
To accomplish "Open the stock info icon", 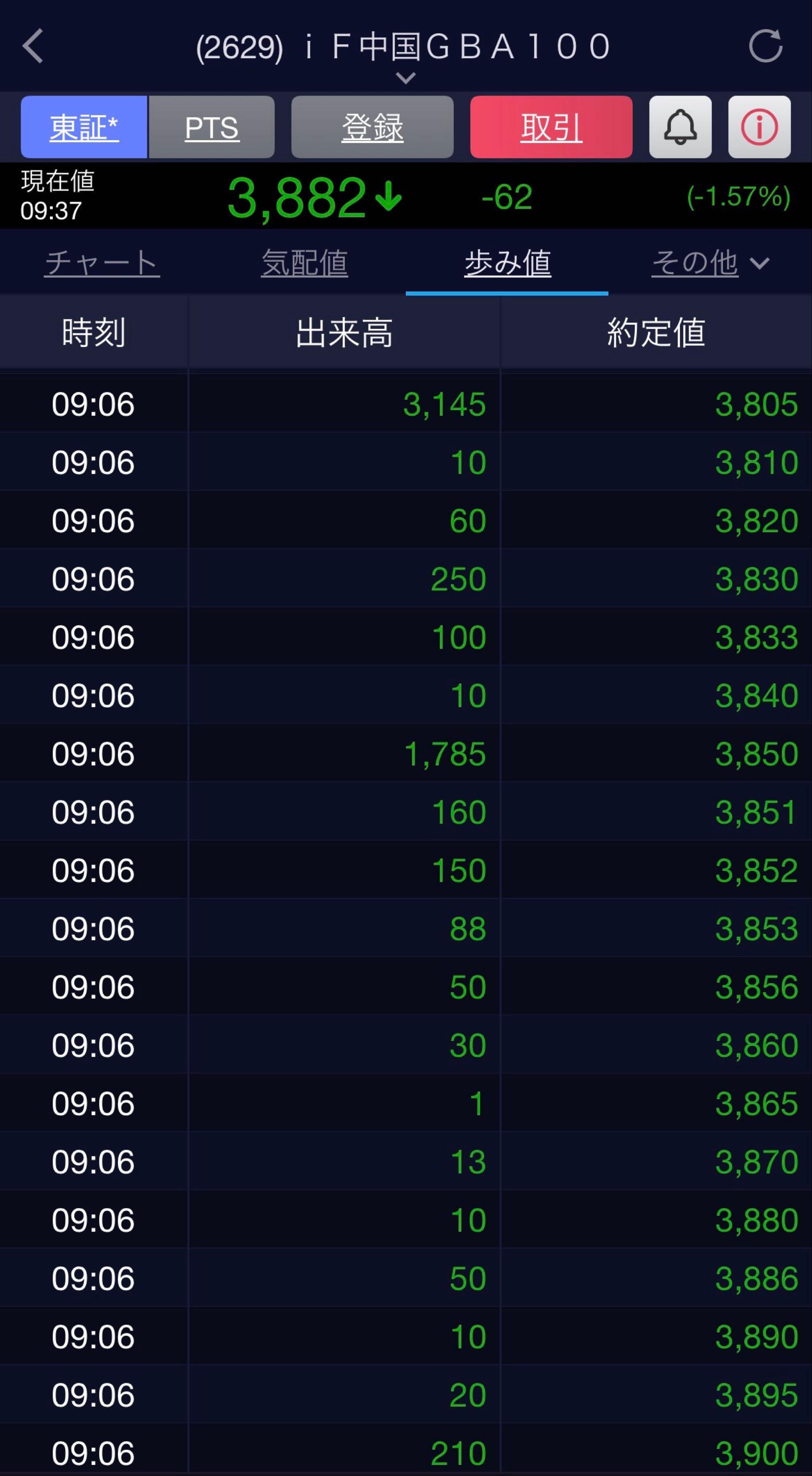I will [759, 127].
